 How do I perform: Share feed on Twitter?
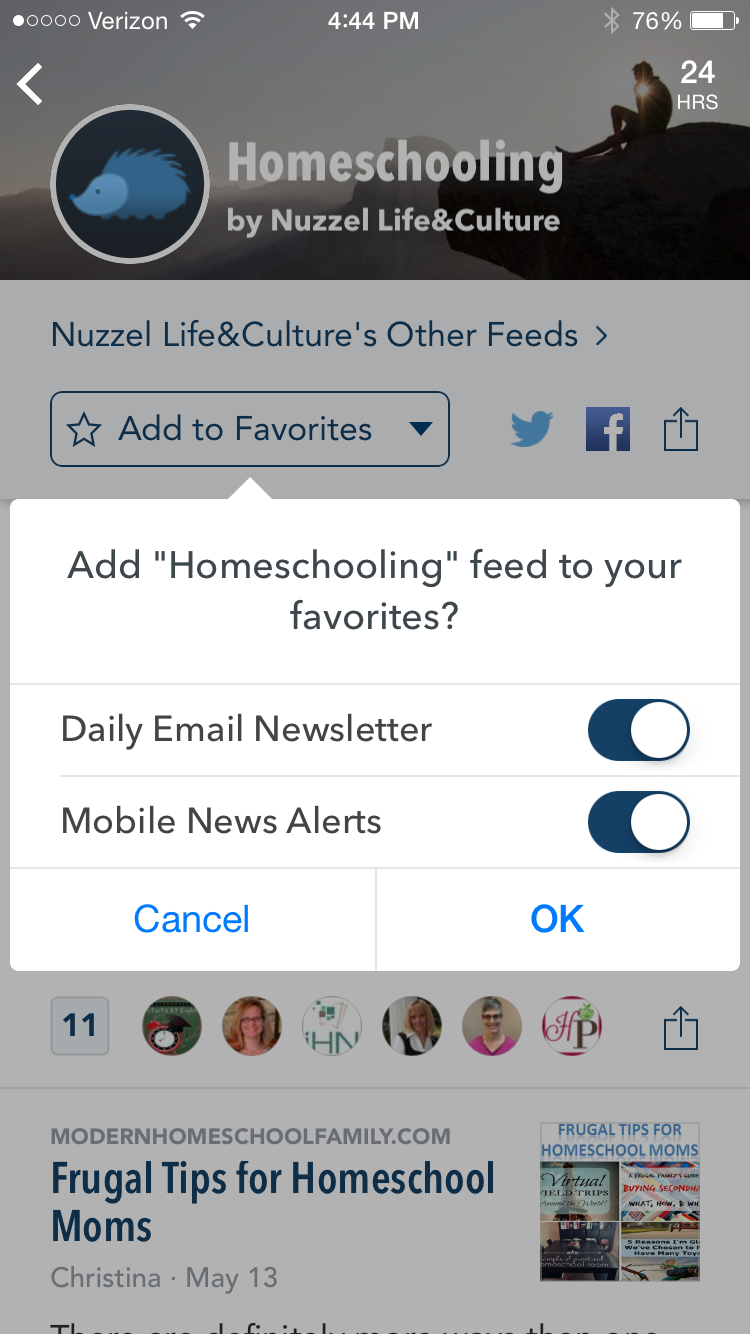[x=532, y=430]
